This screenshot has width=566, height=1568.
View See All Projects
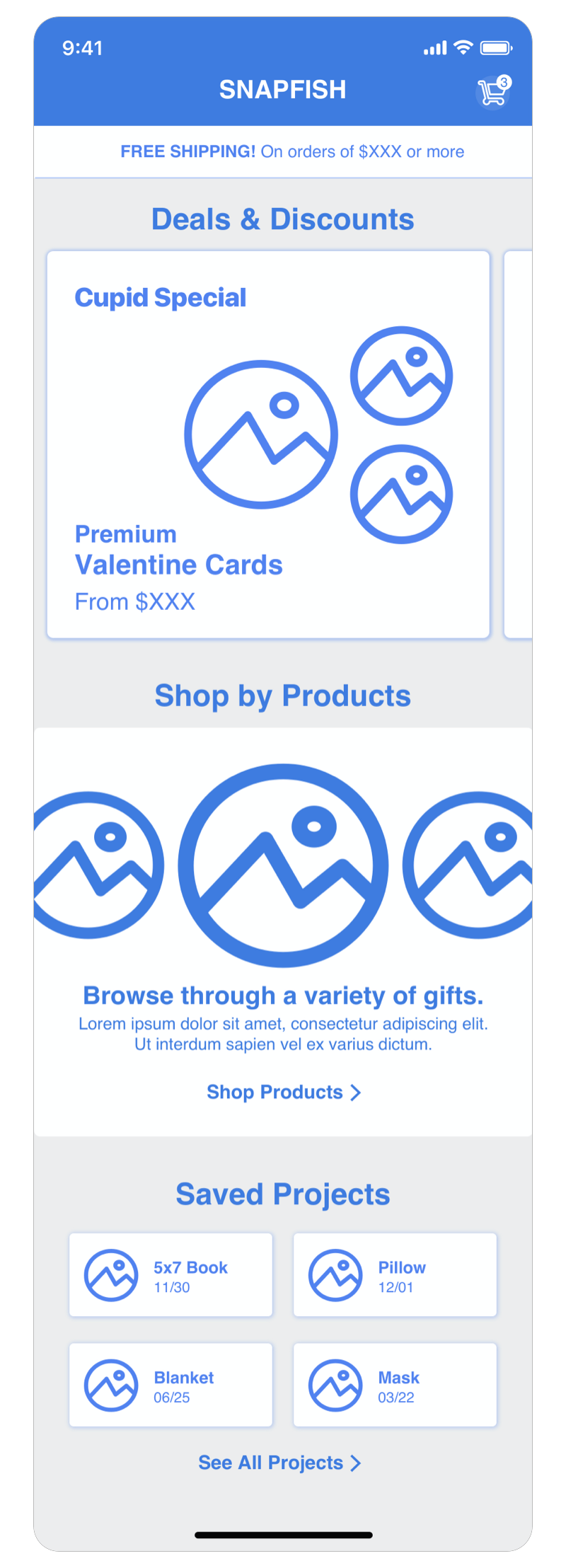(x=279, y=1463)
